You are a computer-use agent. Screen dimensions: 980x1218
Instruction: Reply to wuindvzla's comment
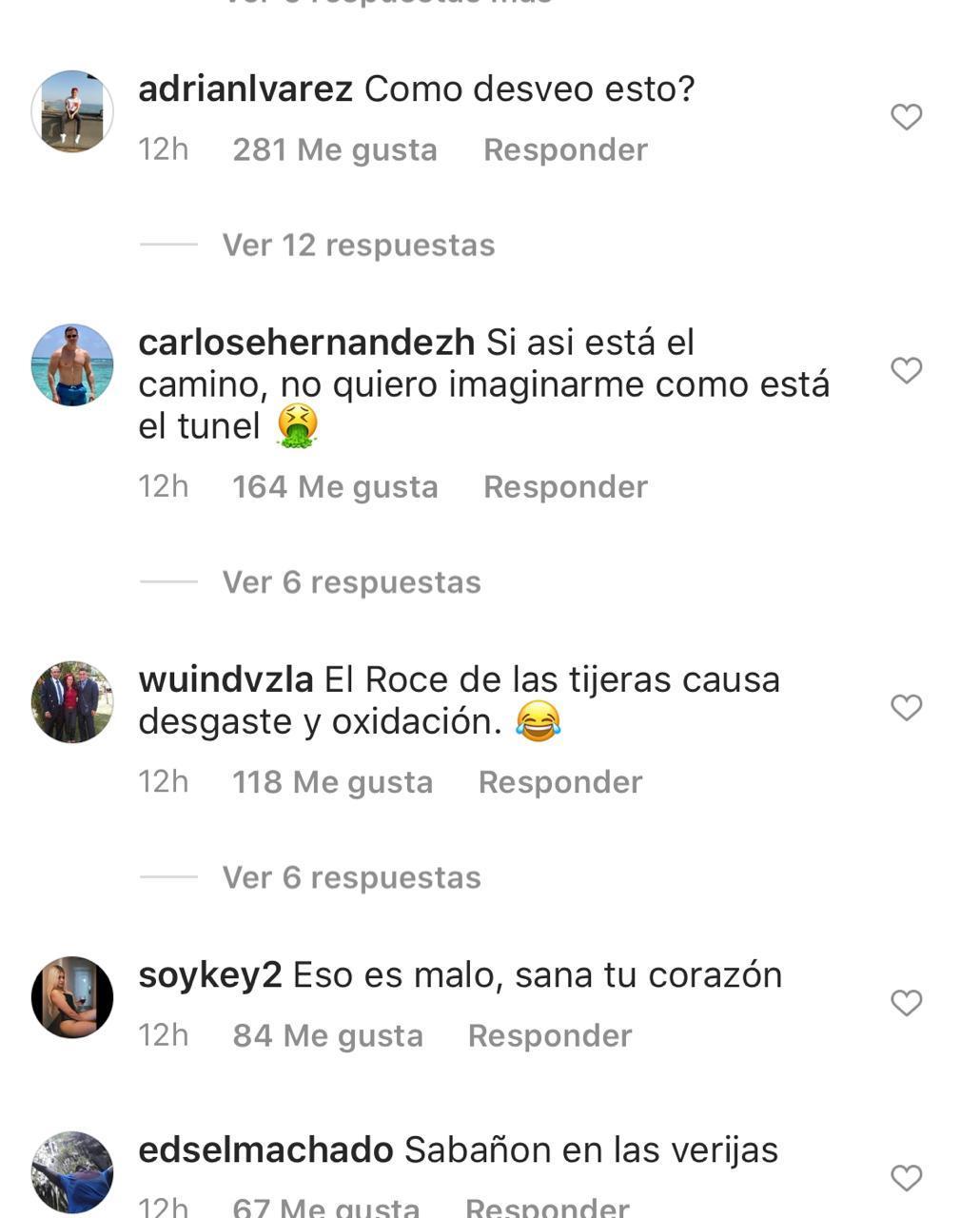(559, 782)
